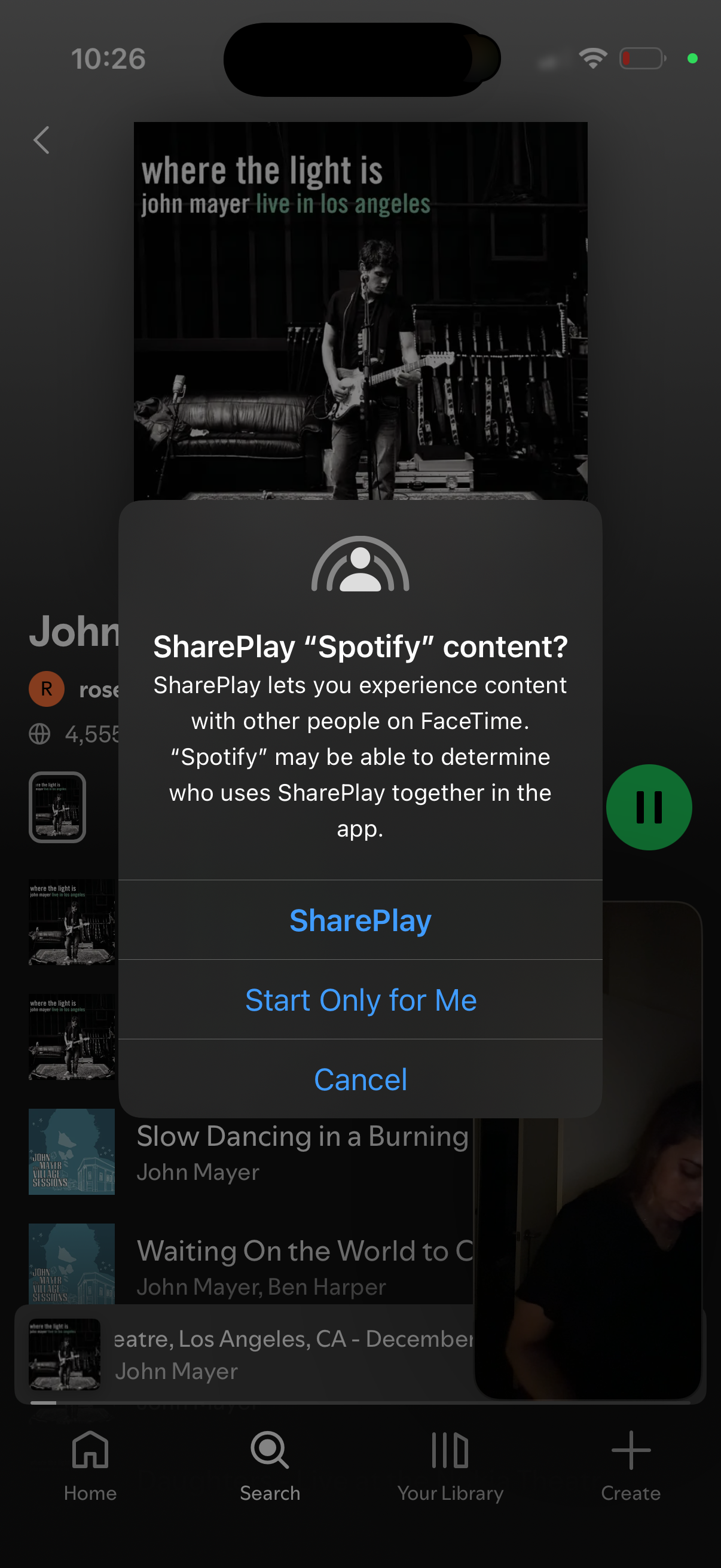Pause playback with the green pause button
Image resolution: width=721 pixels, height=1568 pixels.
click(649, 806)
